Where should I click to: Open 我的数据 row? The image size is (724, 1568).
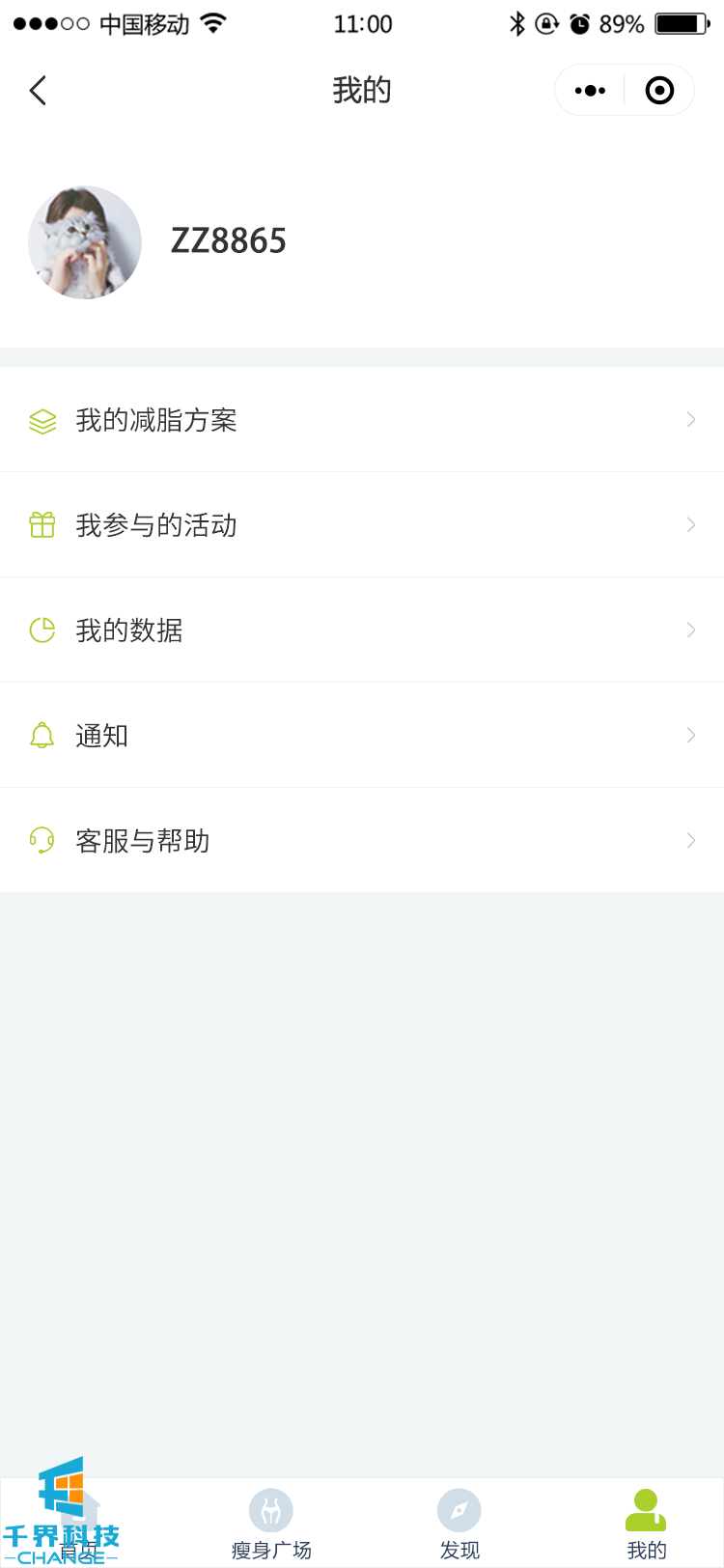[x=362, y=630]
